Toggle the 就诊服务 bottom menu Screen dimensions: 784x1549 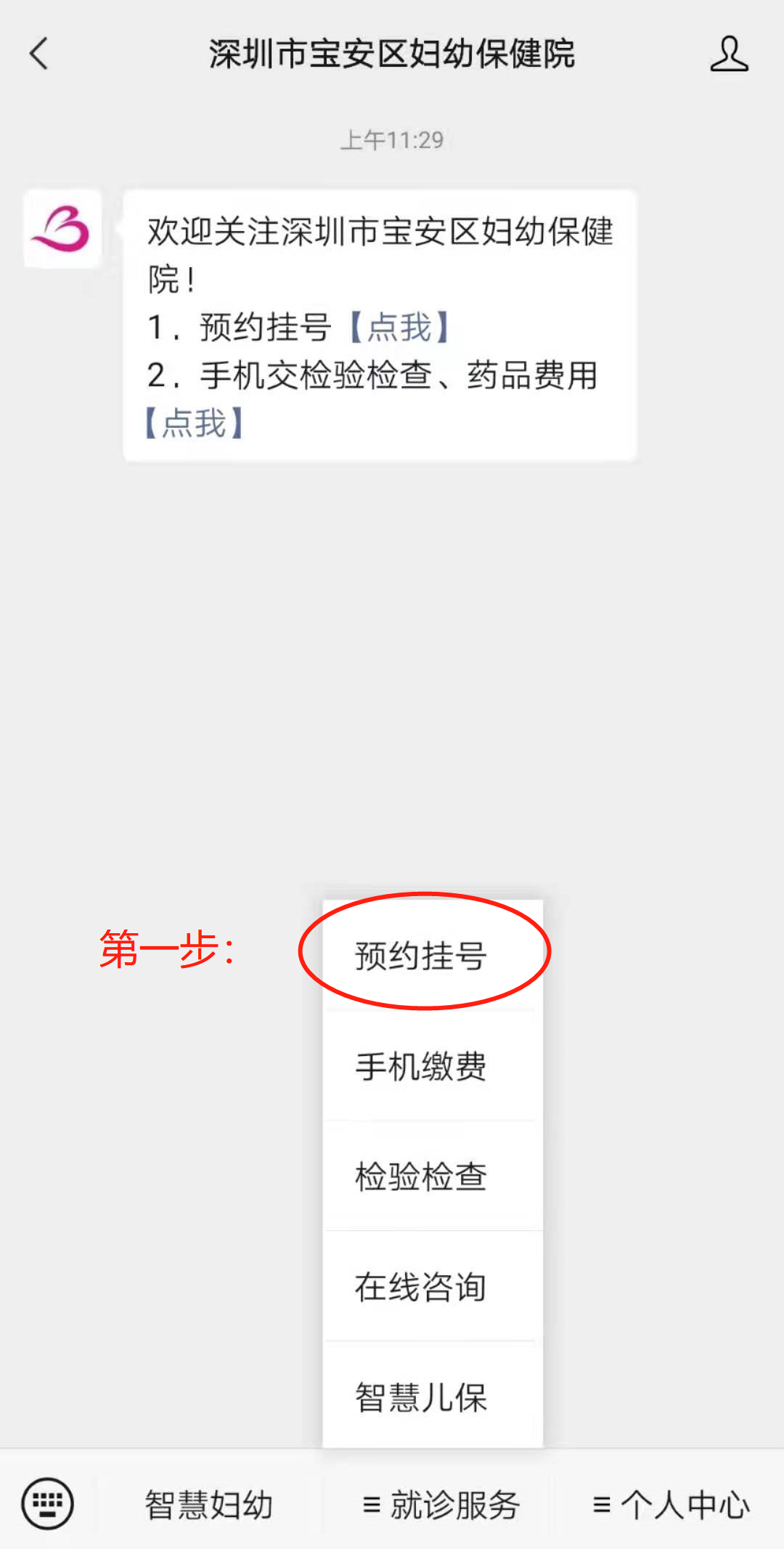tap(440, 1504)
